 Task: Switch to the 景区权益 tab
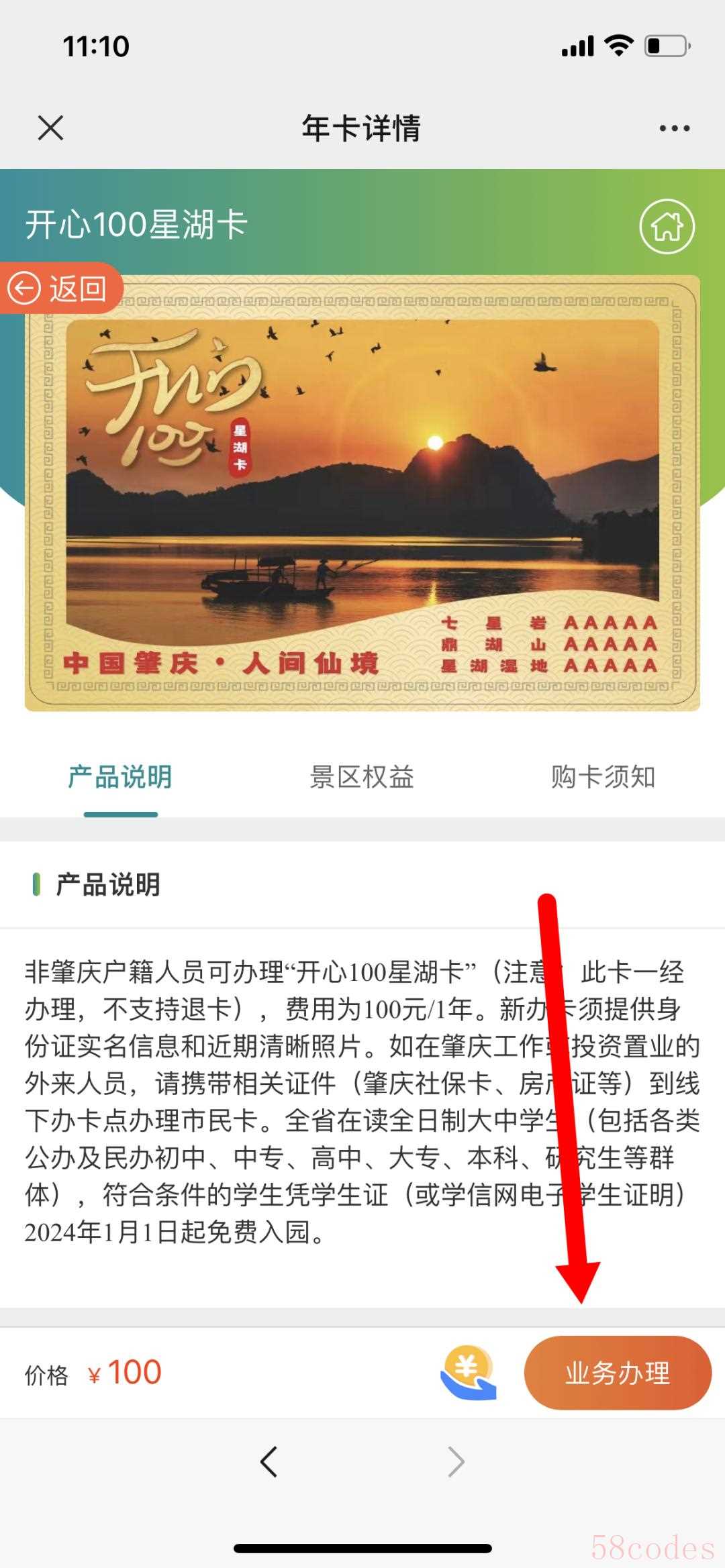pos(362,777)
